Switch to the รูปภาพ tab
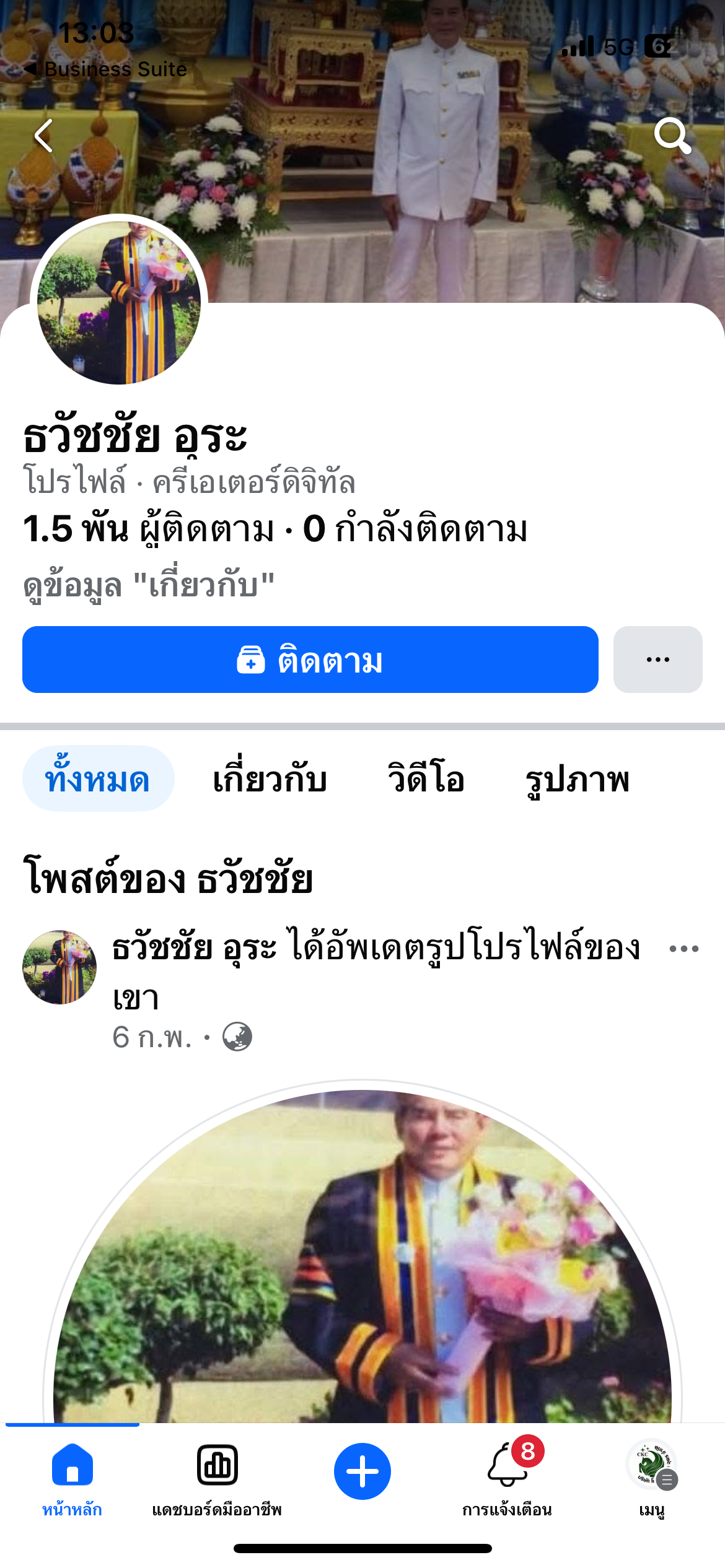Image resolution: width=725 pixels, height=1568 pixels. (577, 779)
